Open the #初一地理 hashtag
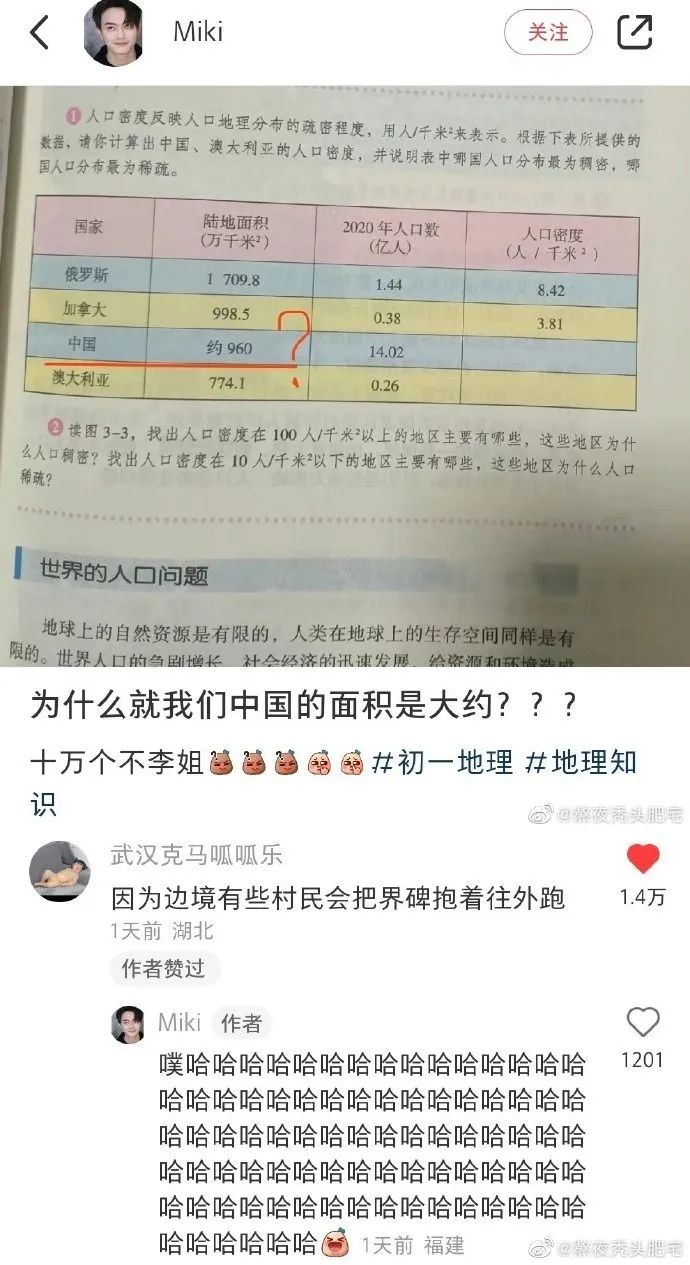The width and height of the screenshot is (690, 1265). pyautogui.click(x=442, y=763)
